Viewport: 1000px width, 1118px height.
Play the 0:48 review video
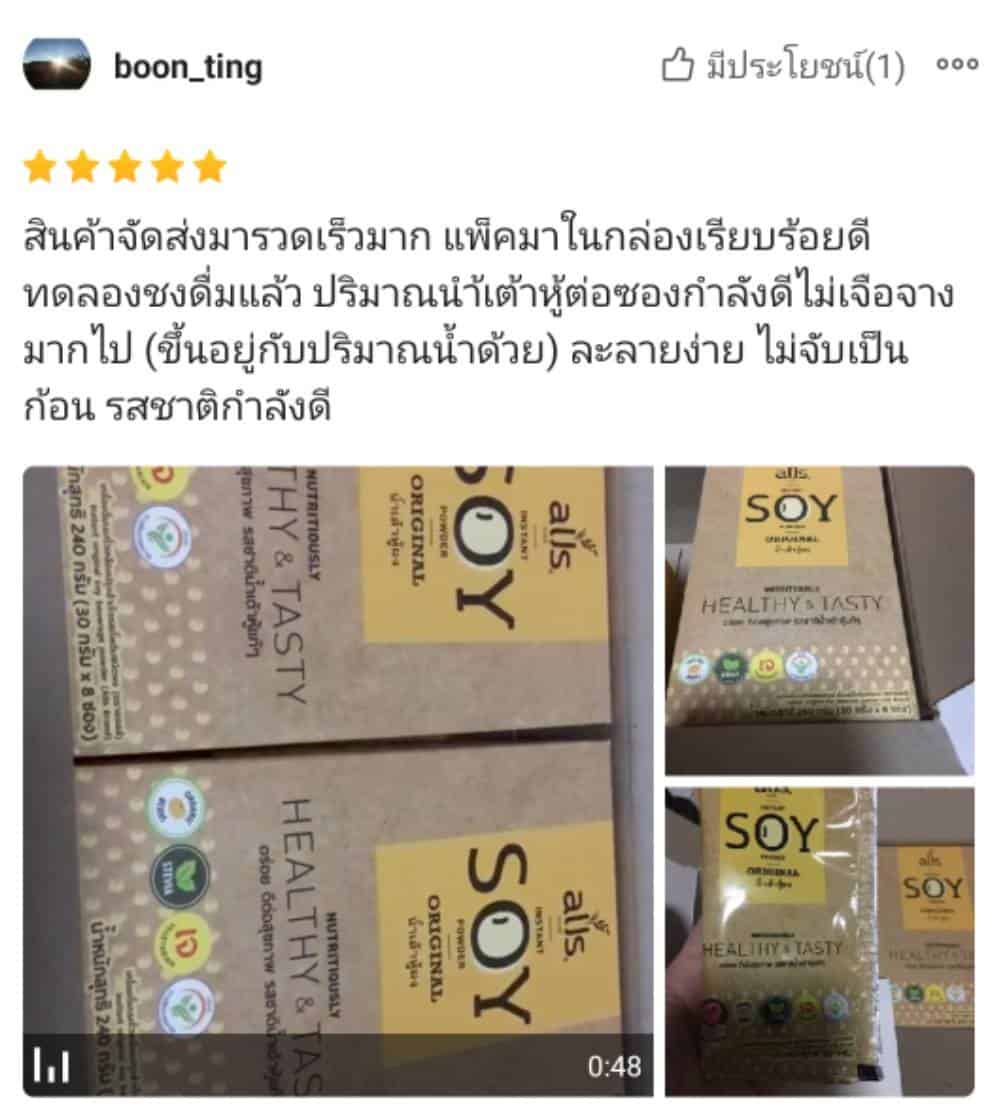coord(338,780)
